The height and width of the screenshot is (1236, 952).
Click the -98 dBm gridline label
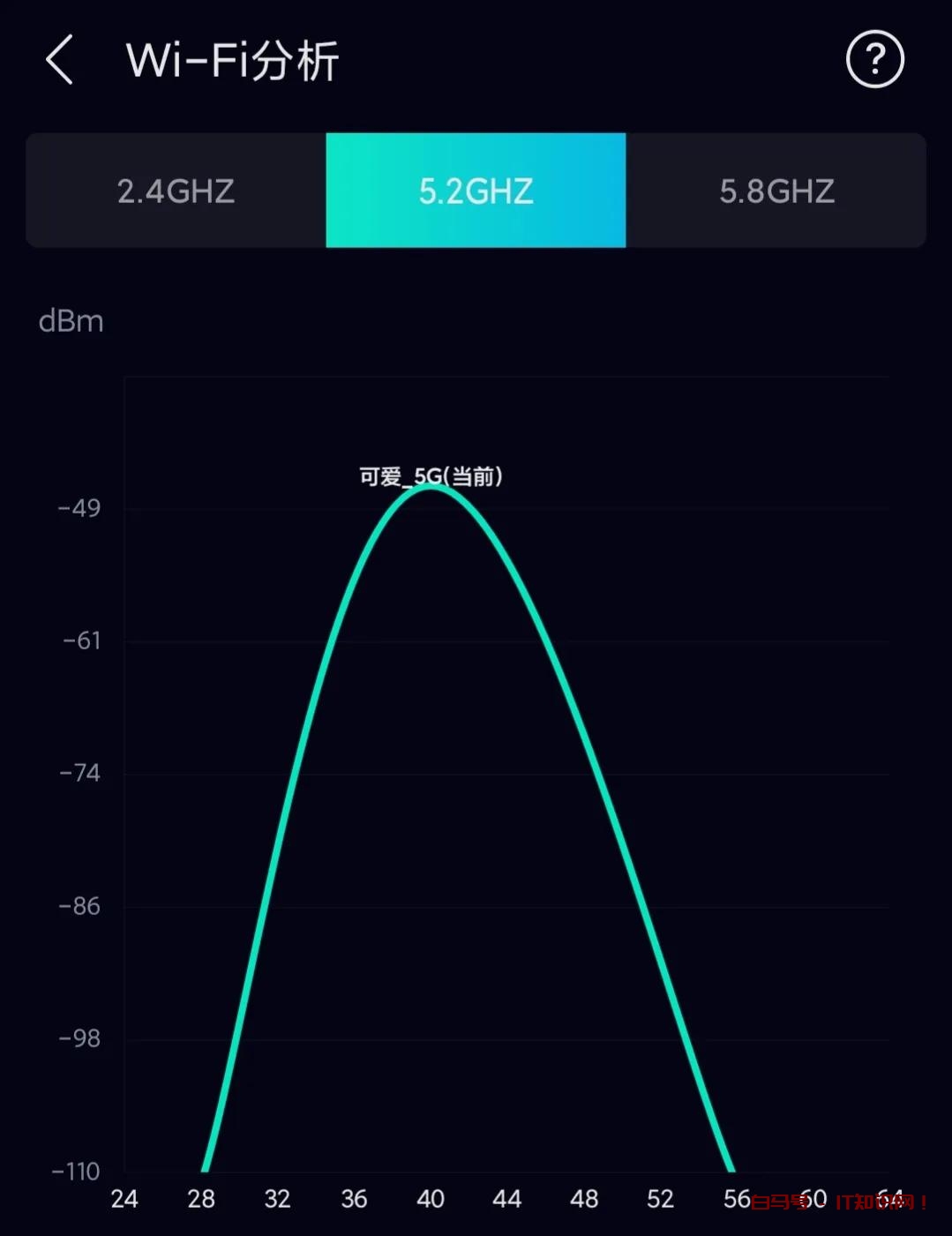(78, 1039)
